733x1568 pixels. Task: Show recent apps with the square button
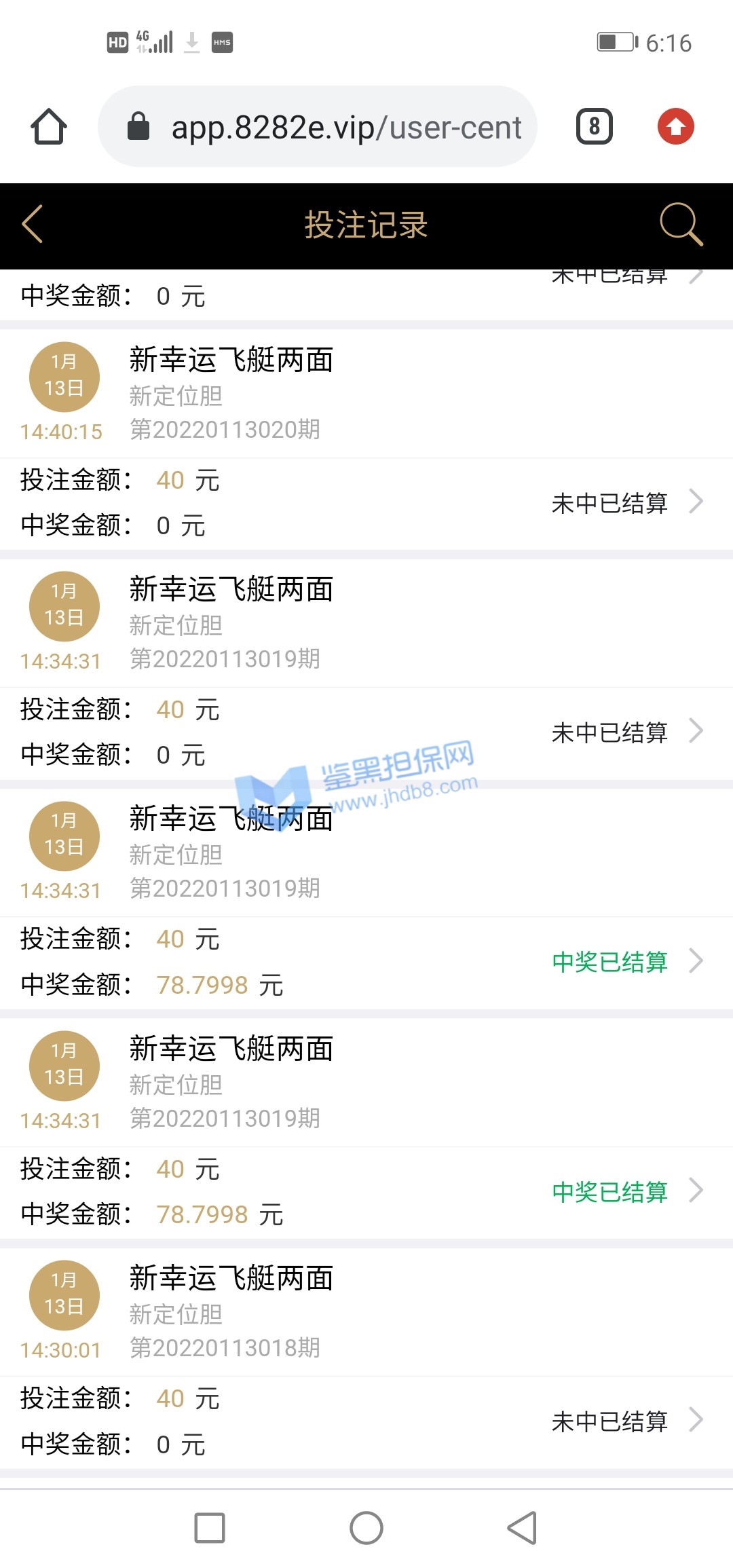point(210,1528)
